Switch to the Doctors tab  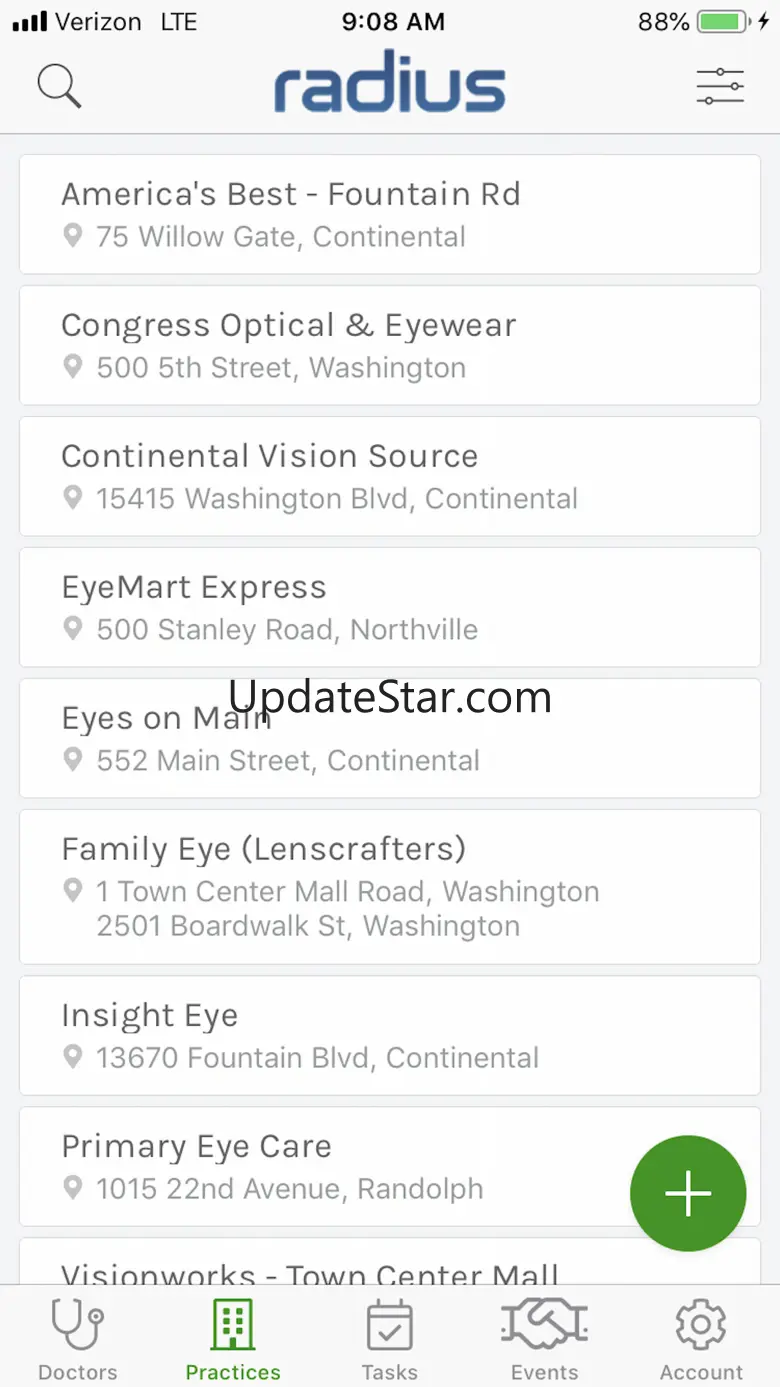pyautogui.click(x=78, y=1339)
